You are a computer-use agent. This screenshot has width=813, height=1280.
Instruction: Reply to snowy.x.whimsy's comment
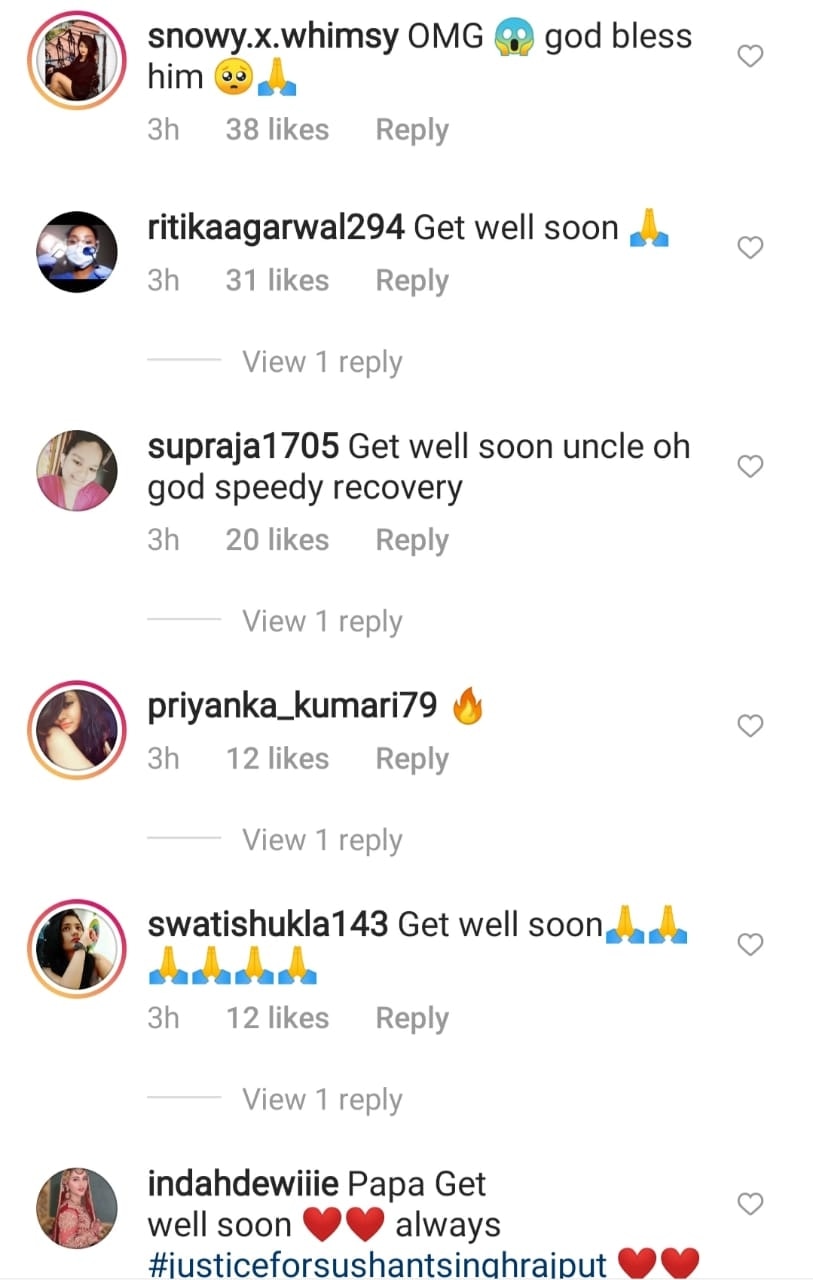point(411,130)
